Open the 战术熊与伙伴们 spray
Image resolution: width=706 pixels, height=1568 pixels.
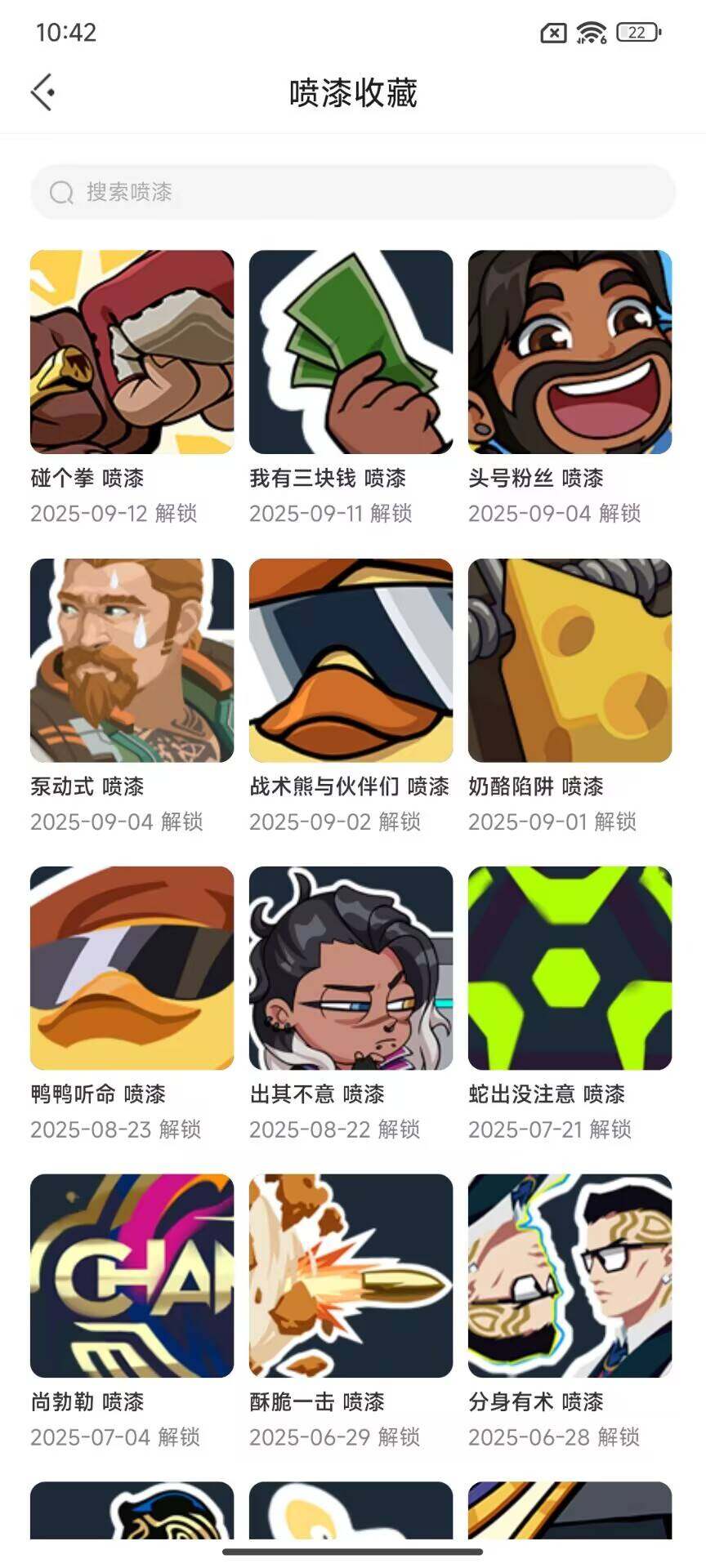tap(351, 660)
